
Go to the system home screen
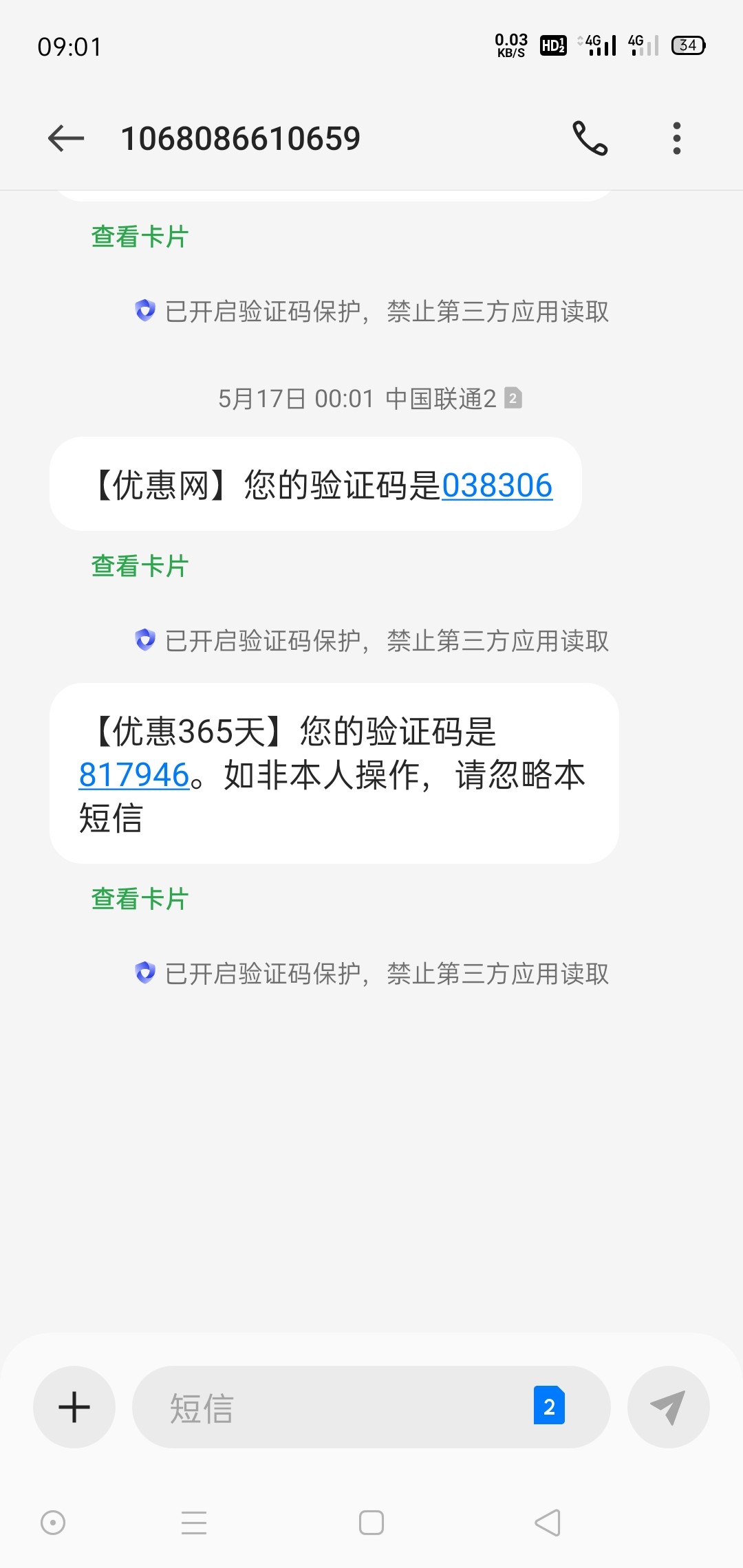click(371, 1523)
